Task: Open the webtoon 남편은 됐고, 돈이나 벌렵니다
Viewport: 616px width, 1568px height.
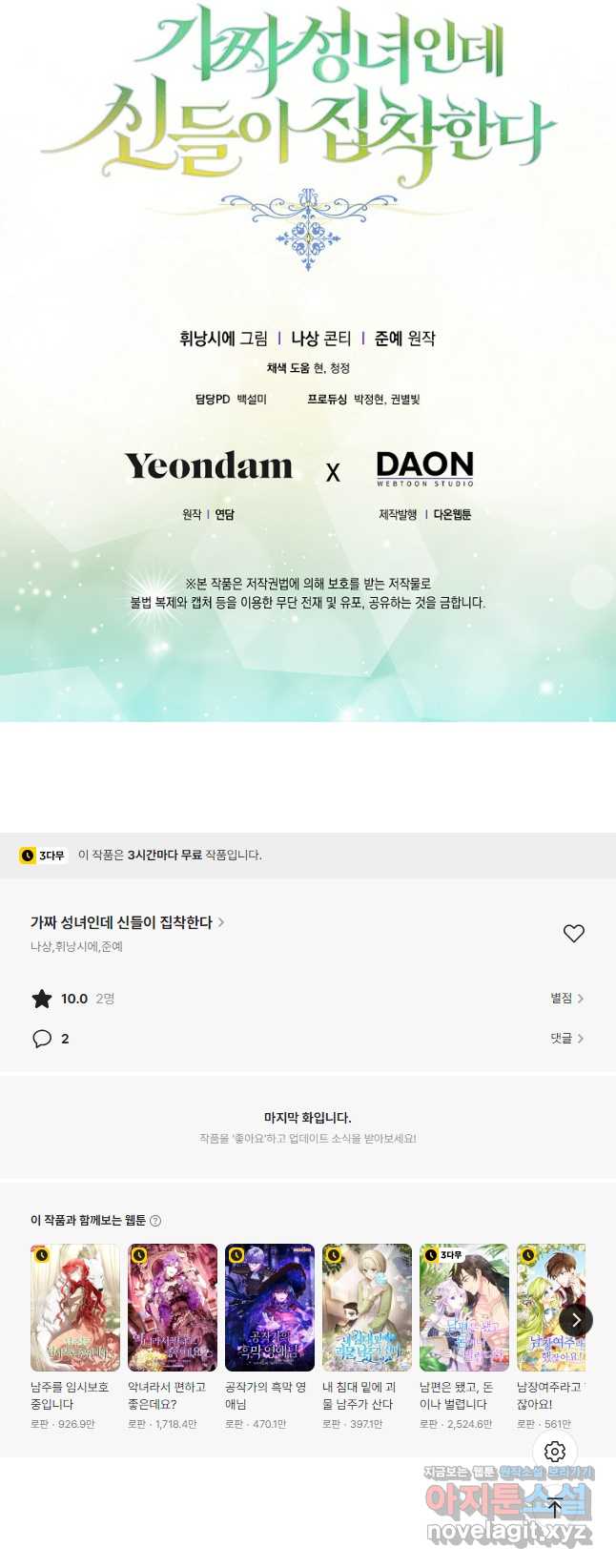Action: (464, 1308)
